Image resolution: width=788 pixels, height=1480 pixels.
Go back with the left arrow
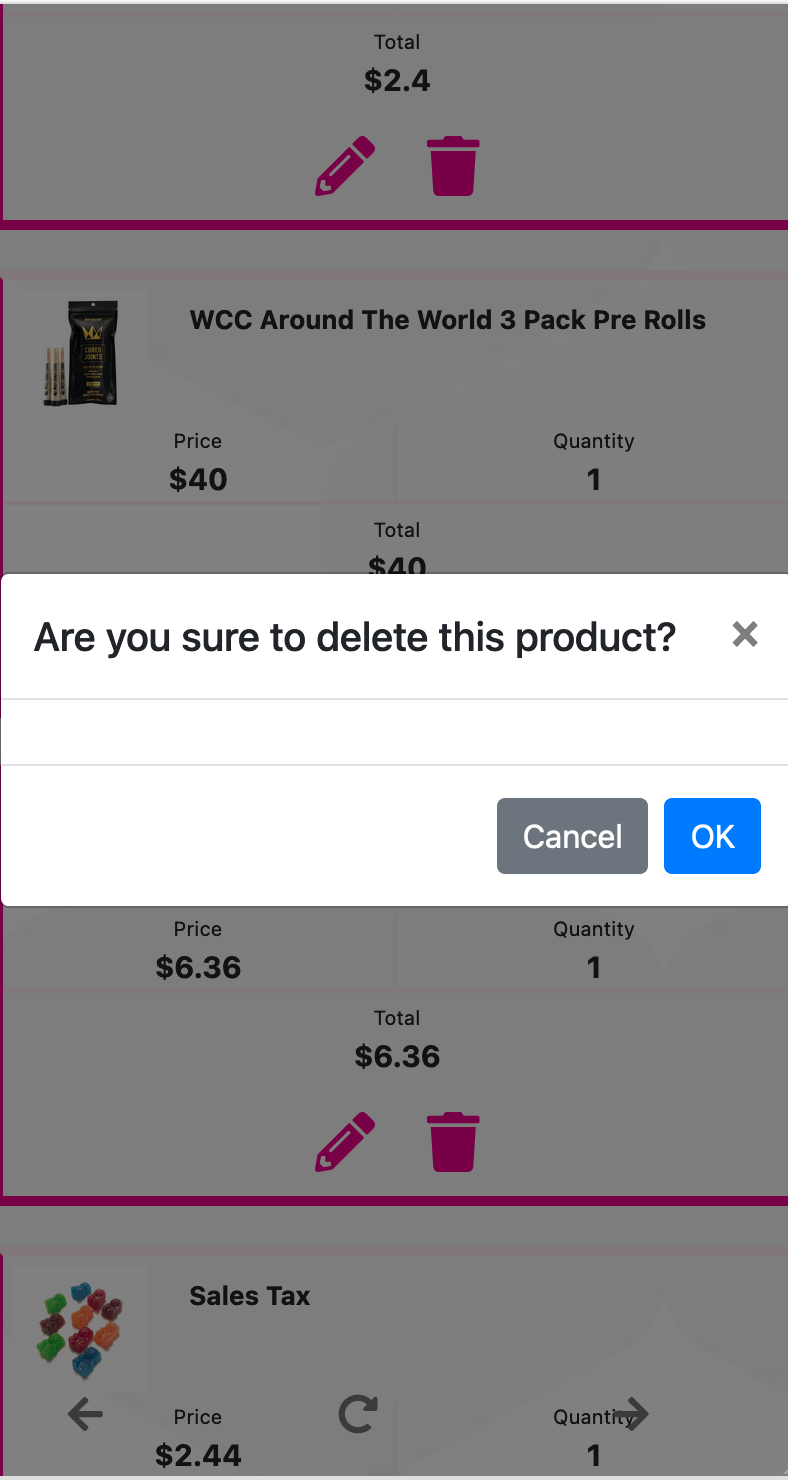(85, 1414)
